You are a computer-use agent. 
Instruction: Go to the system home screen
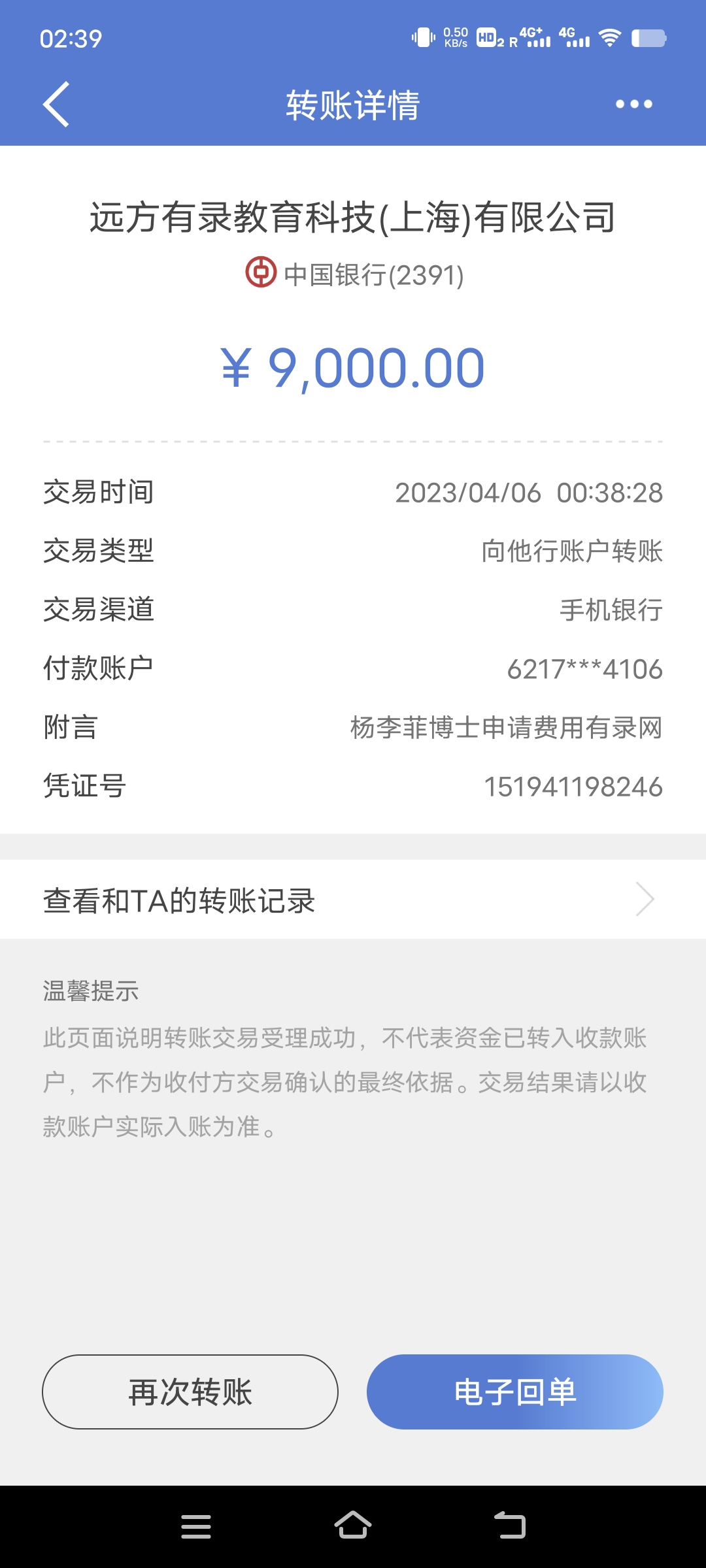pos(353,1526)
